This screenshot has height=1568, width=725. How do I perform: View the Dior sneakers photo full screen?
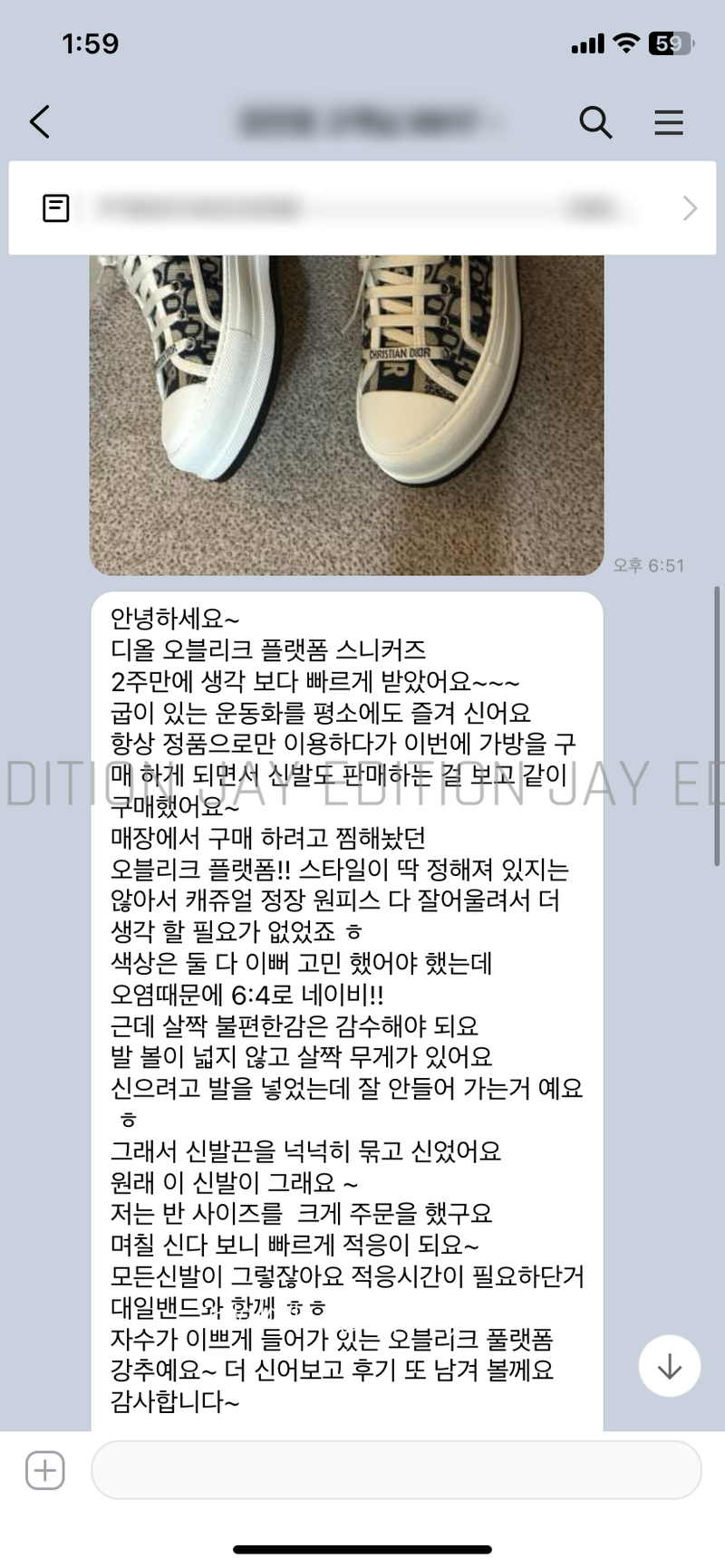tap(346, 413)
